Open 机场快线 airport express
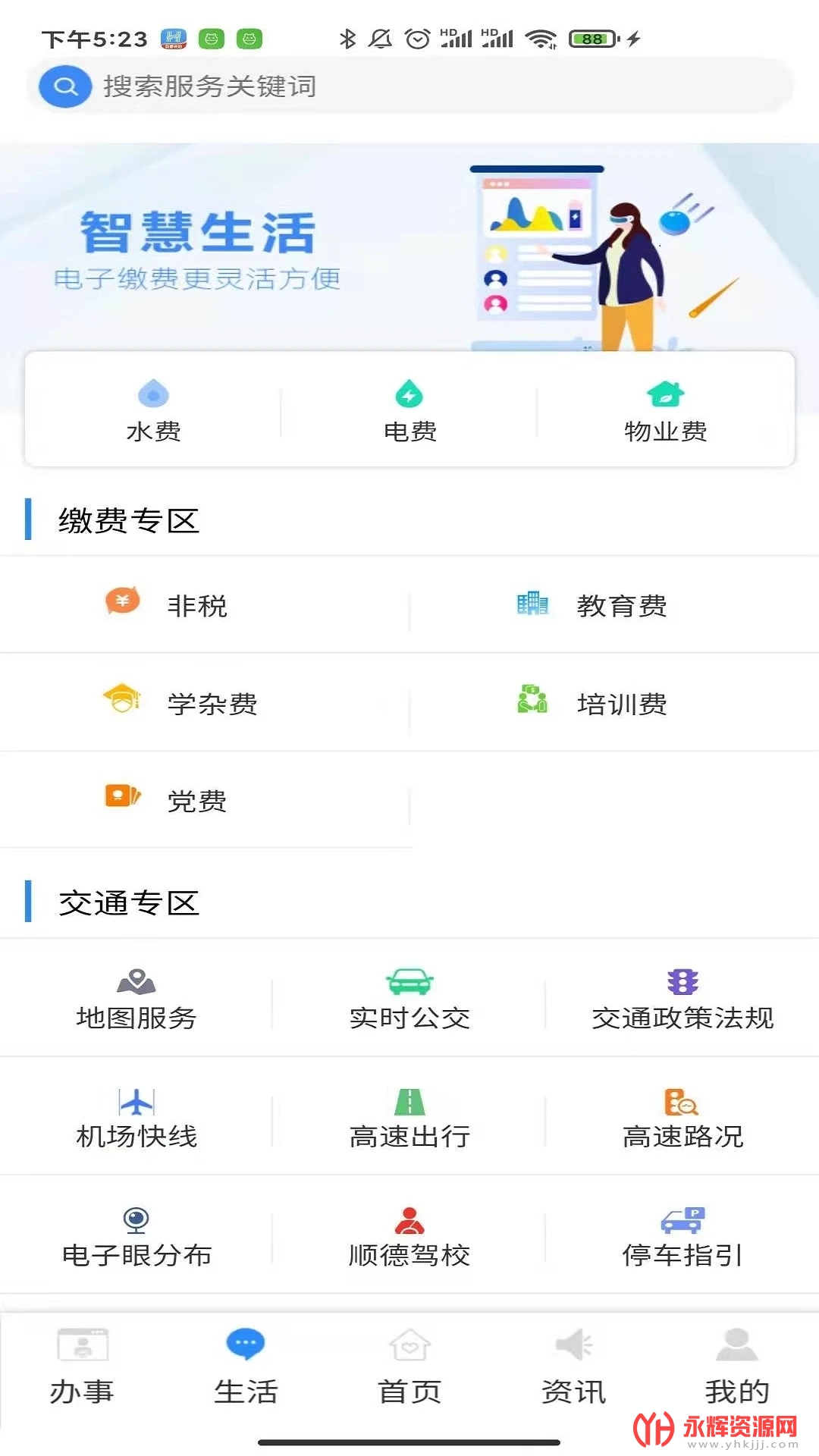819x1456 pixels. 136,1119
